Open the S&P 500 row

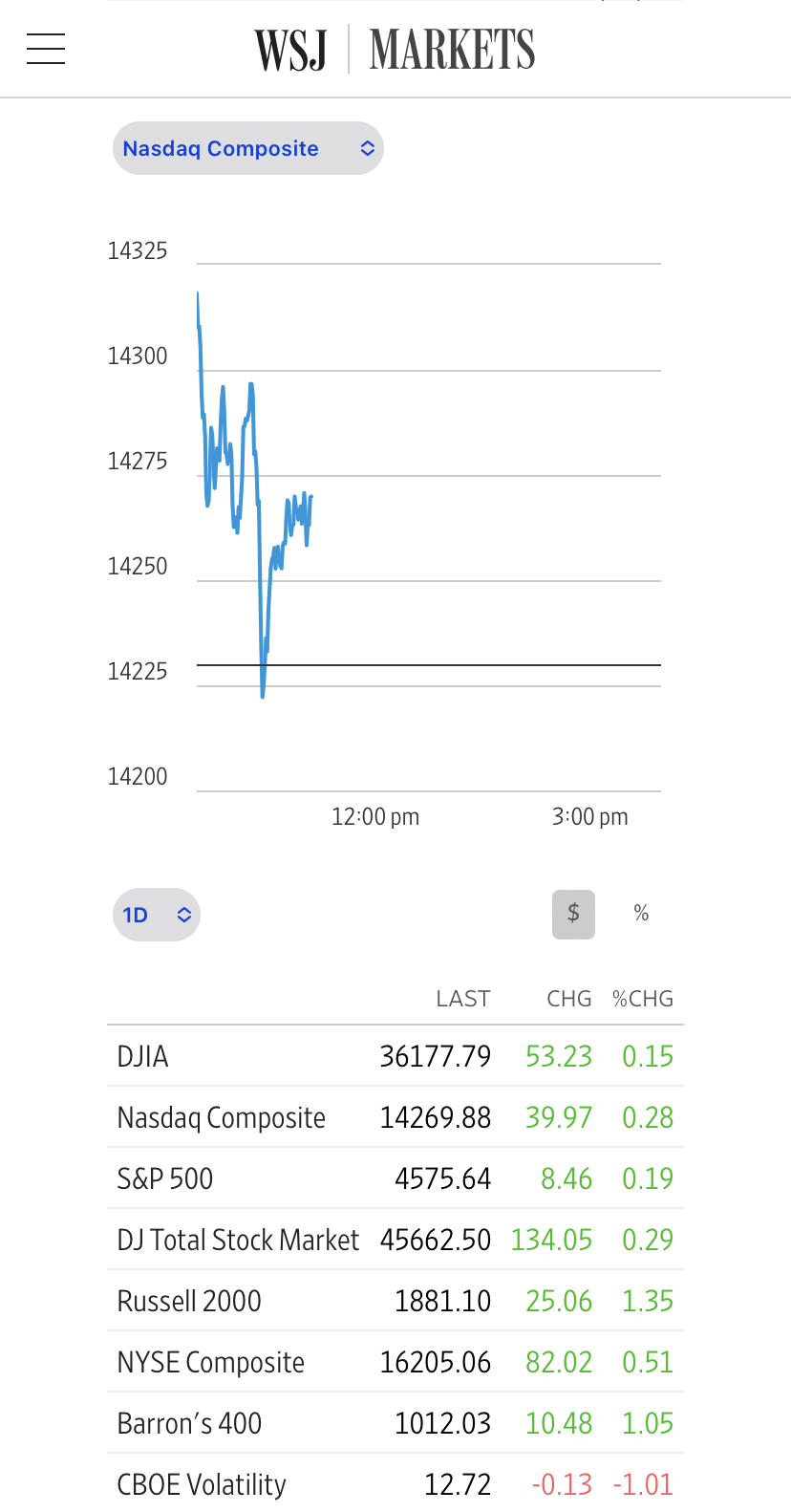[395, 1178]
